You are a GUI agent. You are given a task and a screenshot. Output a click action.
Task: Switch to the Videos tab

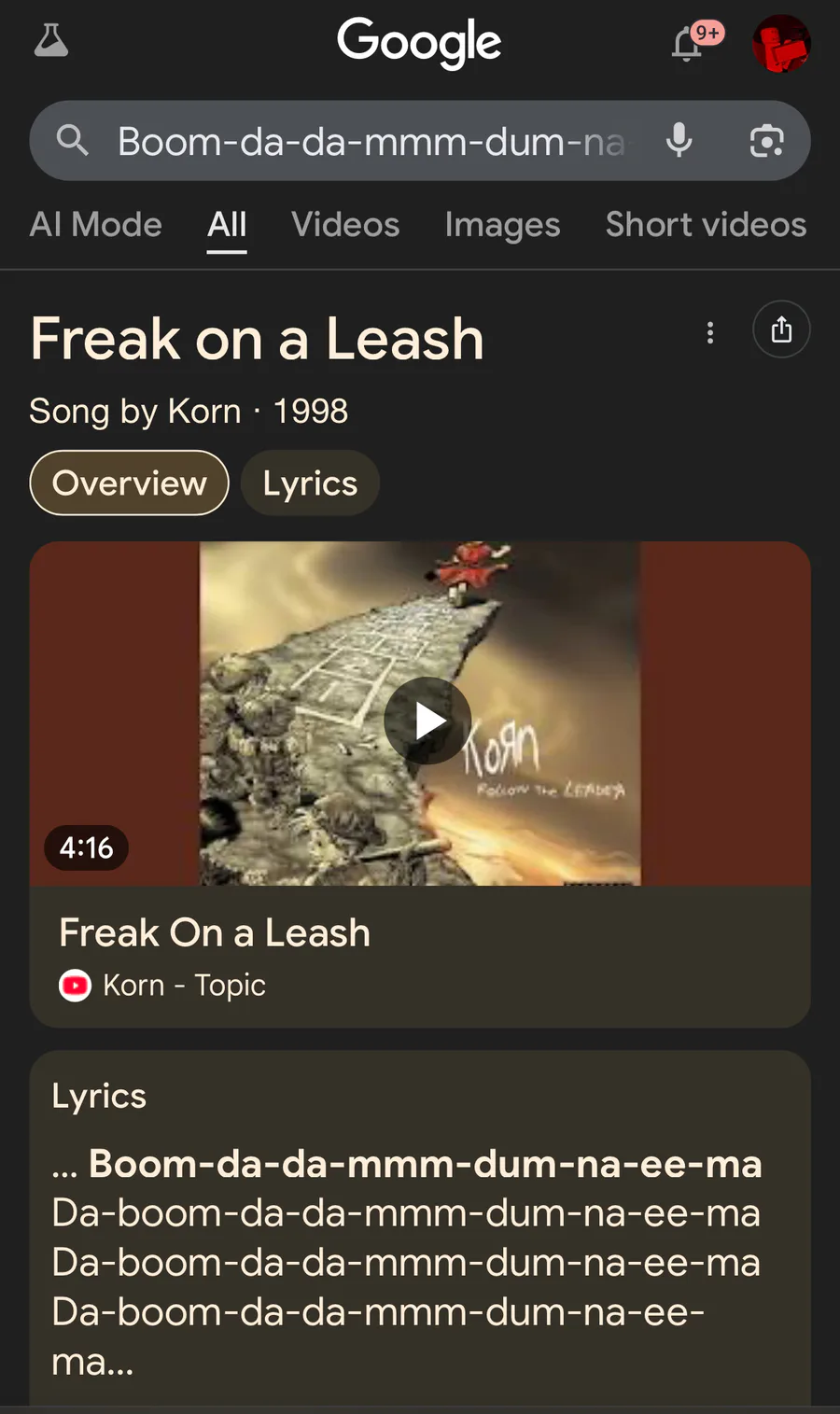tap(345, 225)
